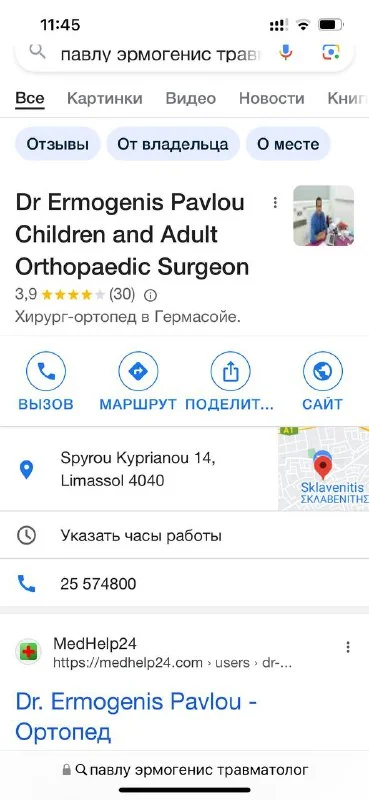
Task: Open overflow menu next to Dr Ermogenis Pavlou
Action: [275, 203]
